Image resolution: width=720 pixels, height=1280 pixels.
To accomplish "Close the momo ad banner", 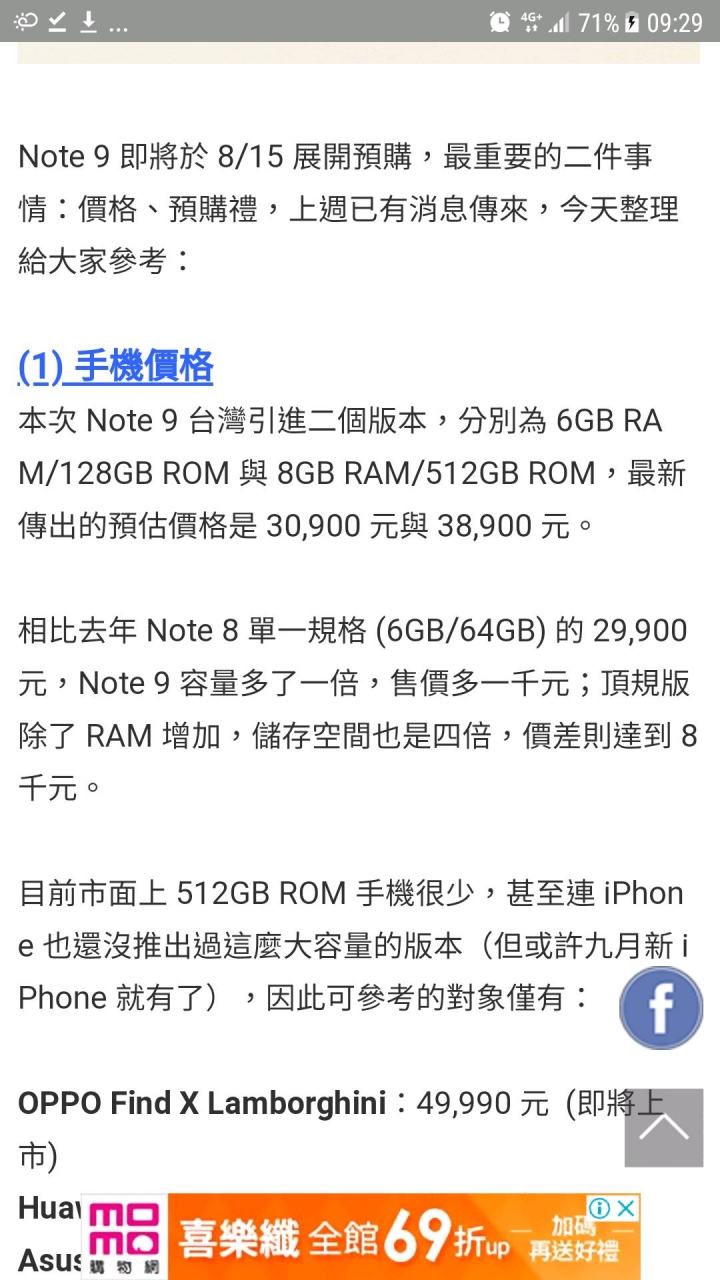I will 626,1208.
